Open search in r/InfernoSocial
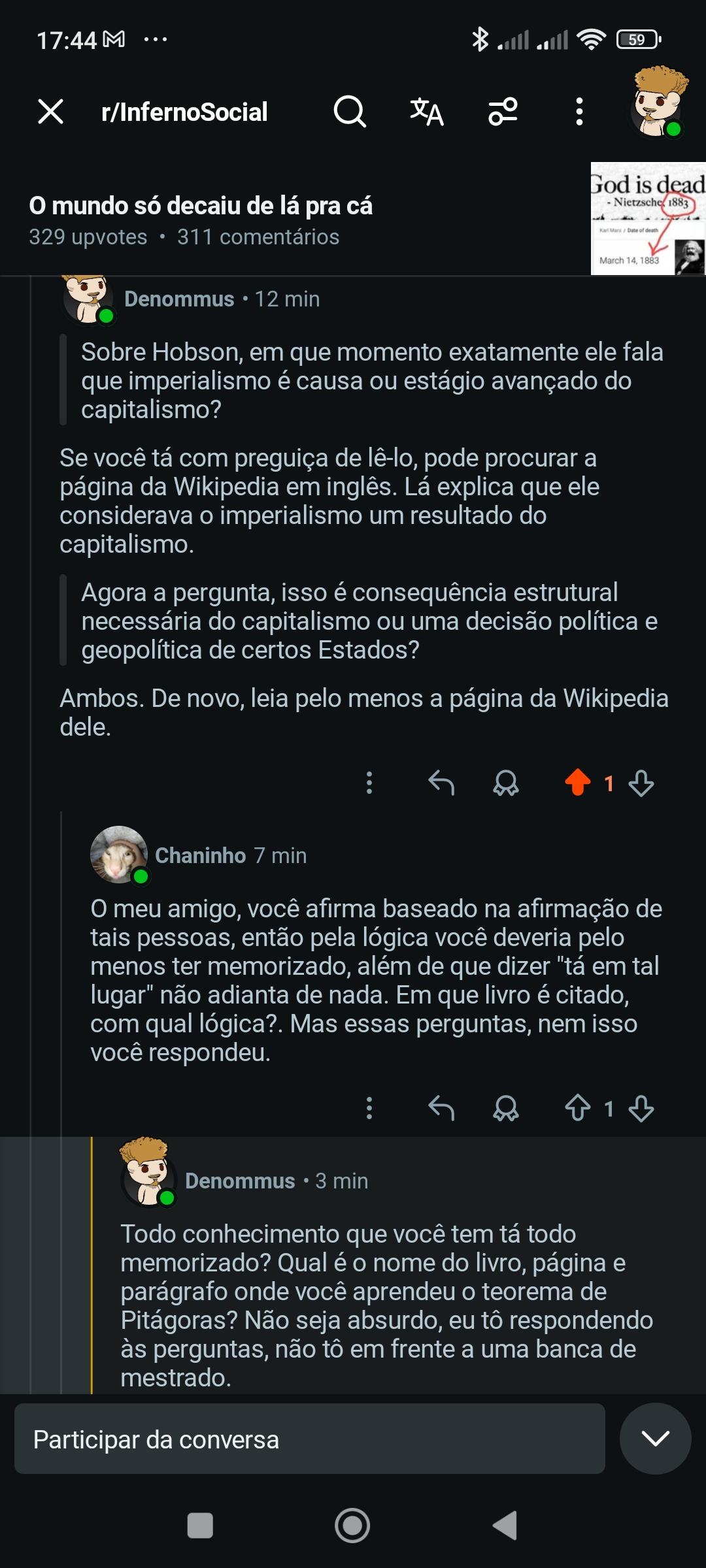This screenshot has width=706, height=1568. click(x=350, y=112)
